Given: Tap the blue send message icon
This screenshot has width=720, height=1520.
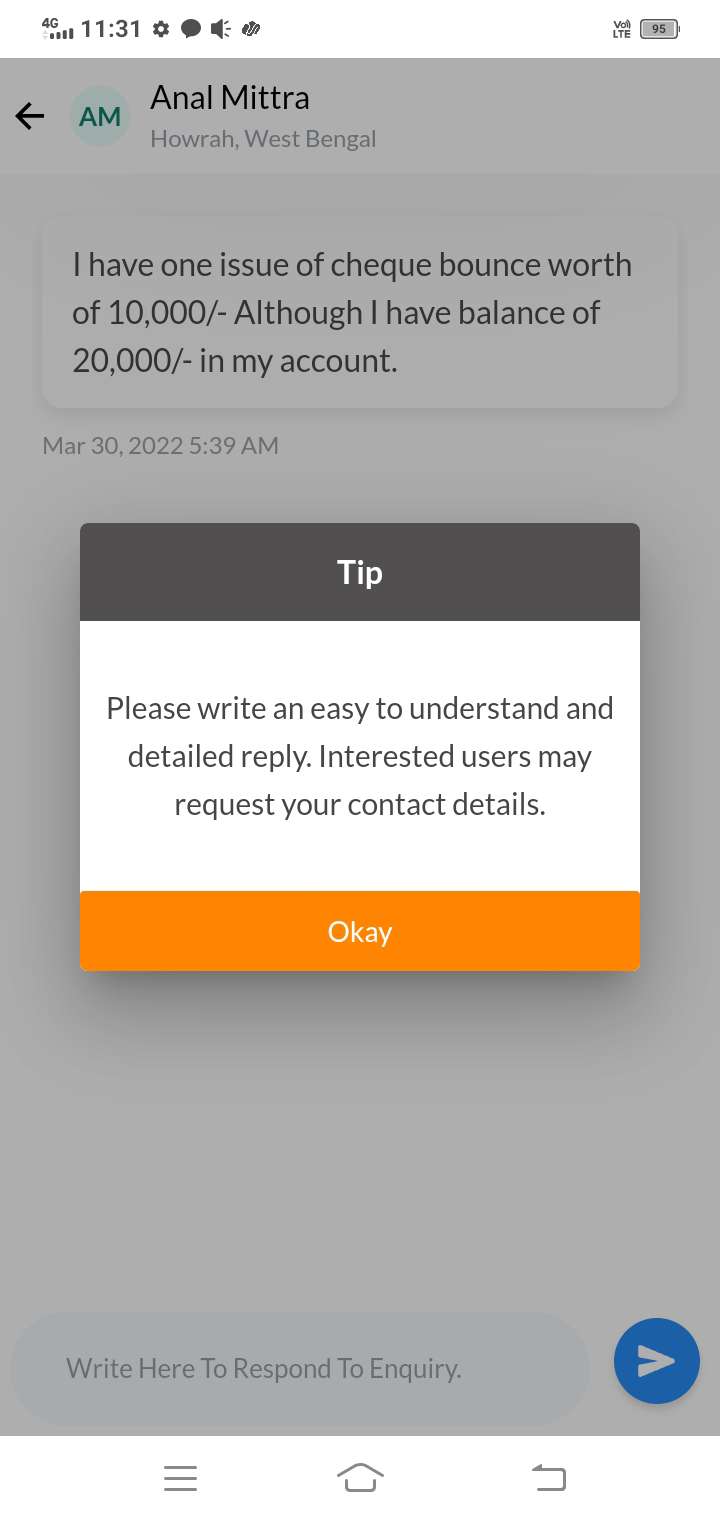Looking at the screenshot, I should [656, 1361].
